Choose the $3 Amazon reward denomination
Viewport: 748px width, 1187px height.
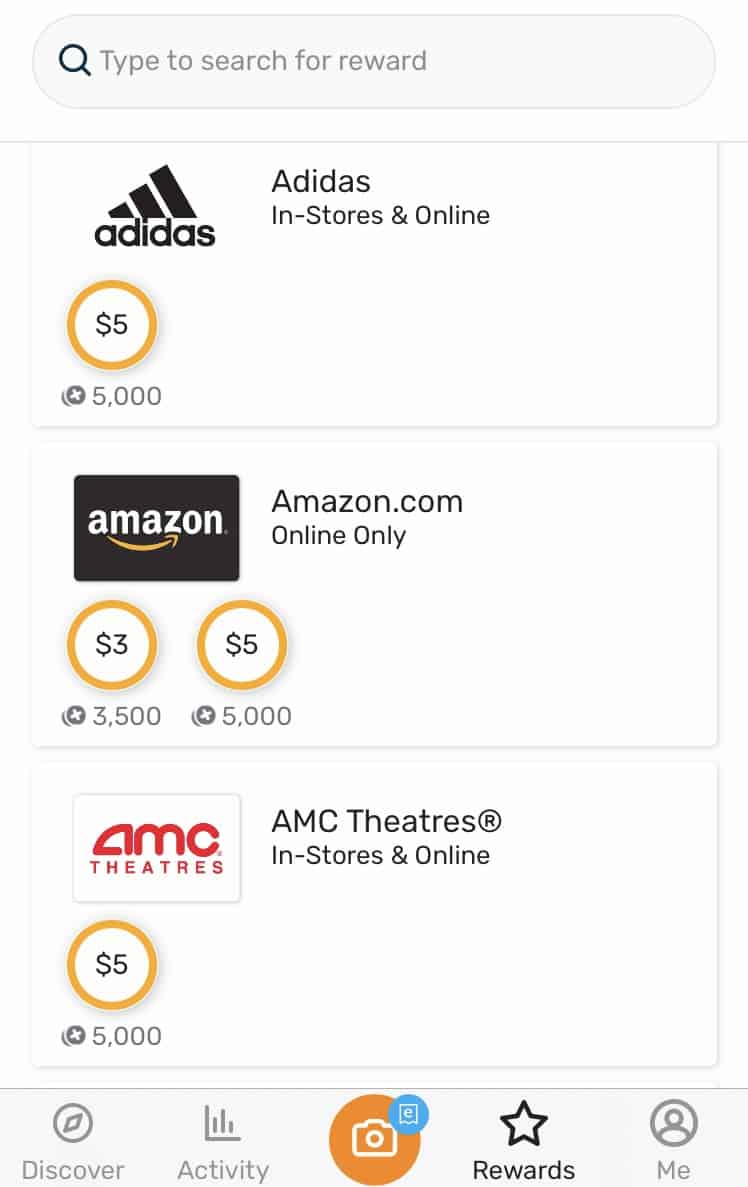pyautogui.click(x=111, y=645)
